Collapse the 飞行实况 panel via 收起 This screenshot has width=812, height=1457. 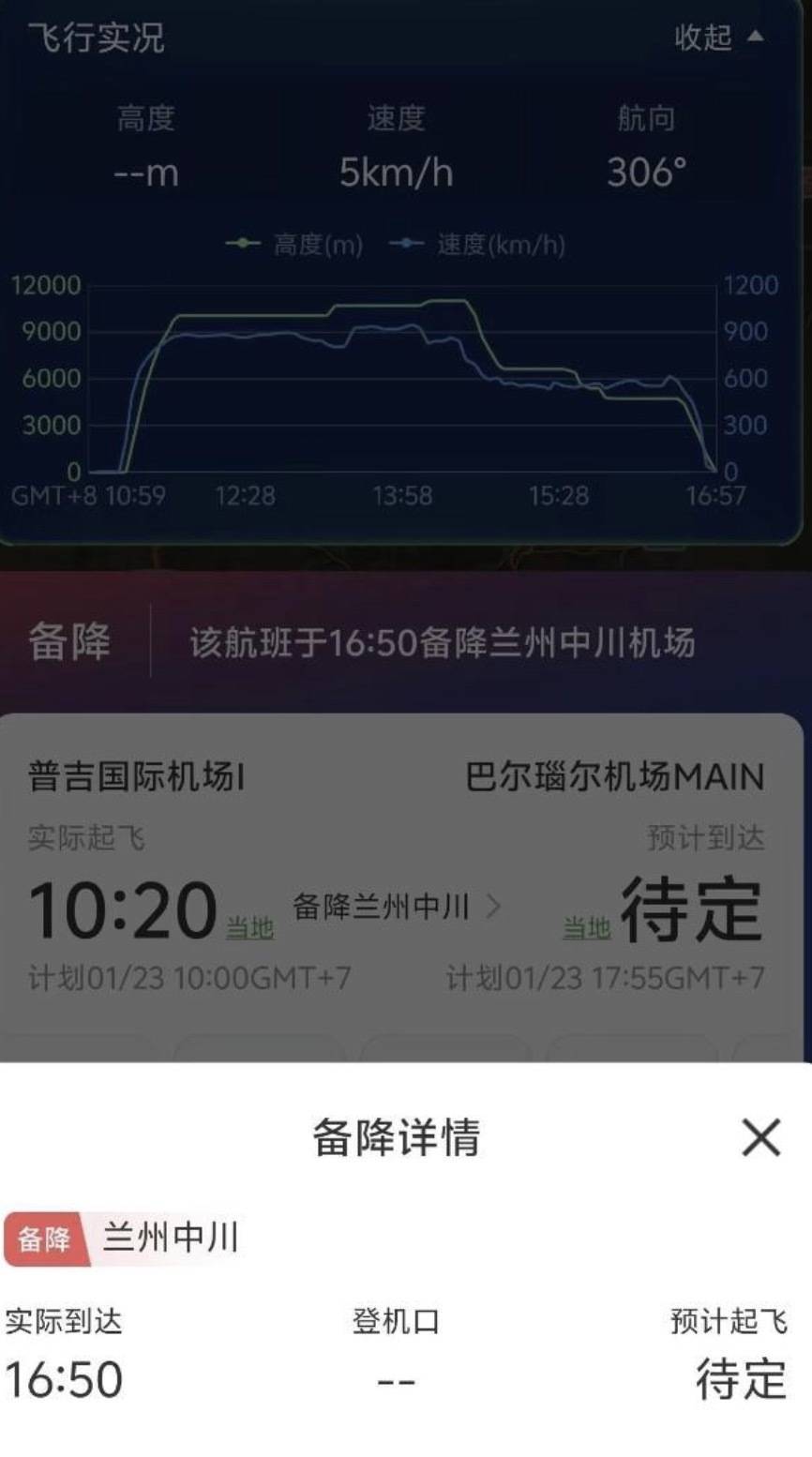click(717, 38)
